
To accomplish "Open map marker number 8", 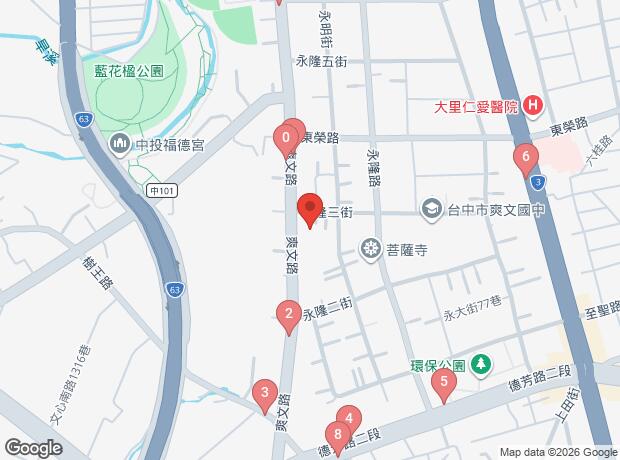I will 339,435.
